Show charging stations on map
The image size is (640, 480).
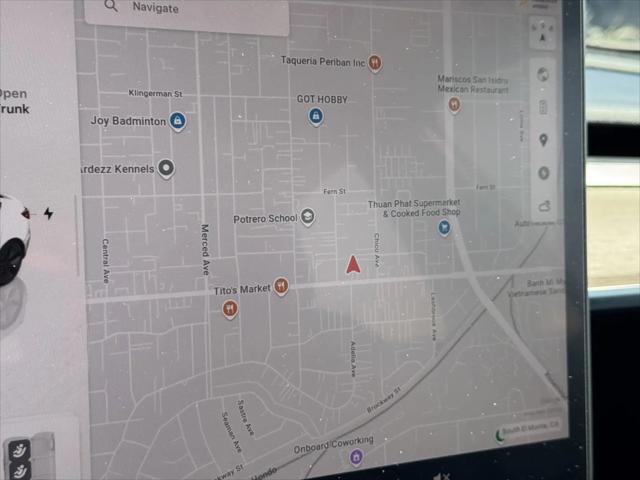tap(543, 172)
